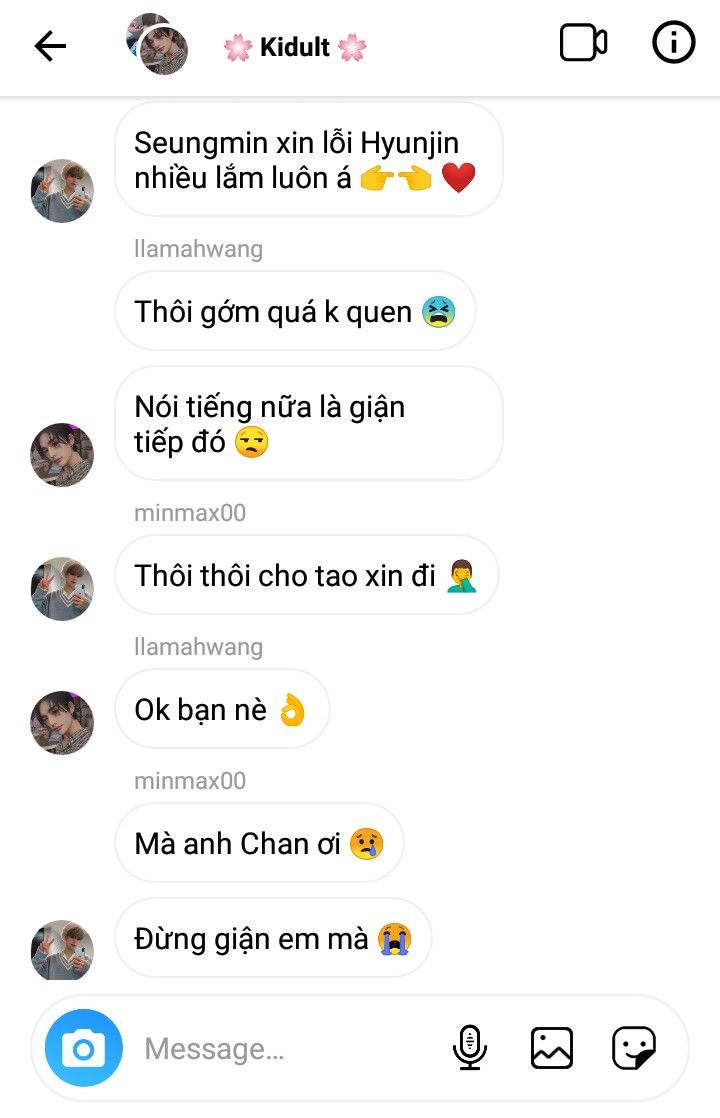Start a video call with Kidult group

583,44
